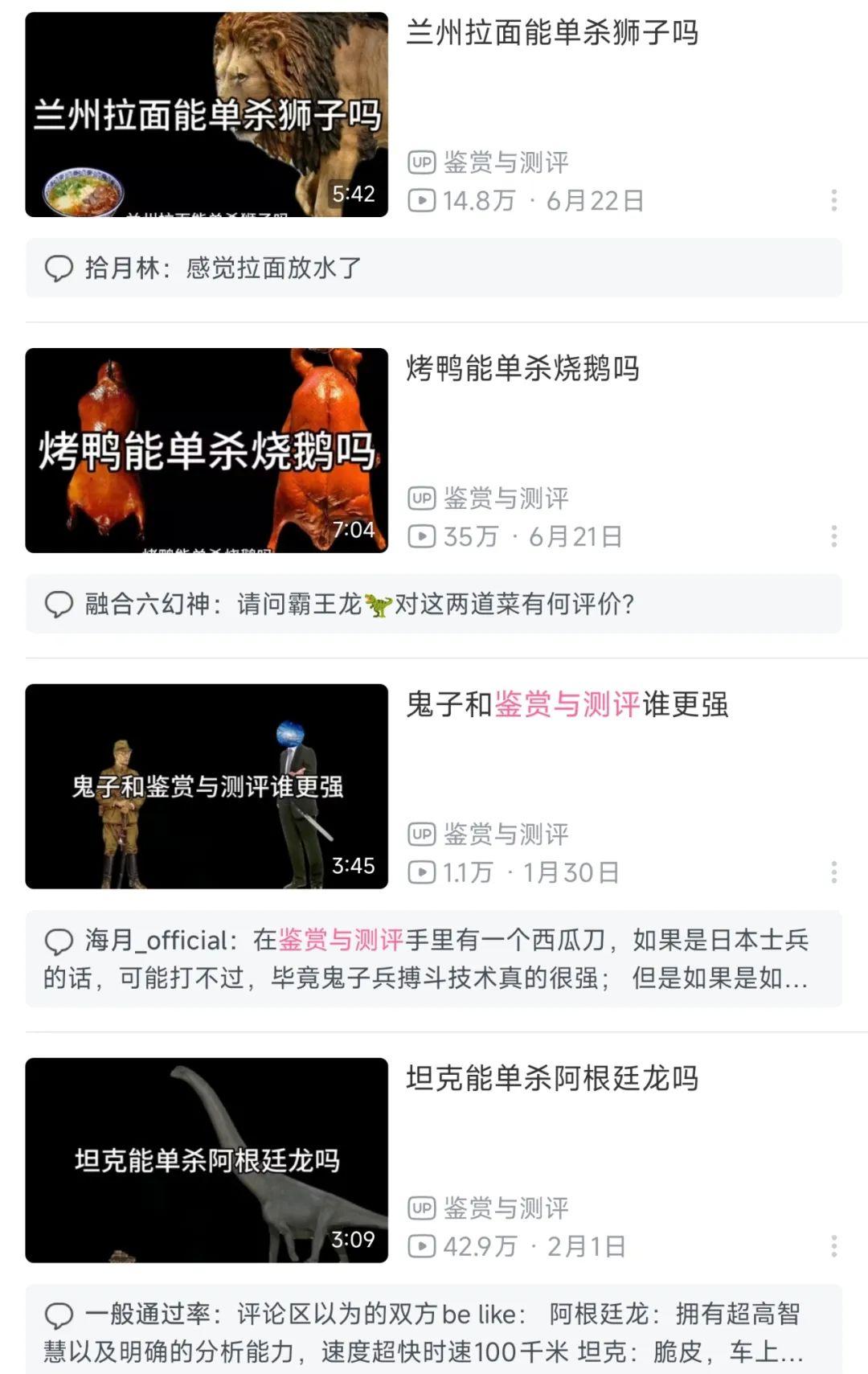Open 一般通过率's comment about 阿根廷龙

434,1332
